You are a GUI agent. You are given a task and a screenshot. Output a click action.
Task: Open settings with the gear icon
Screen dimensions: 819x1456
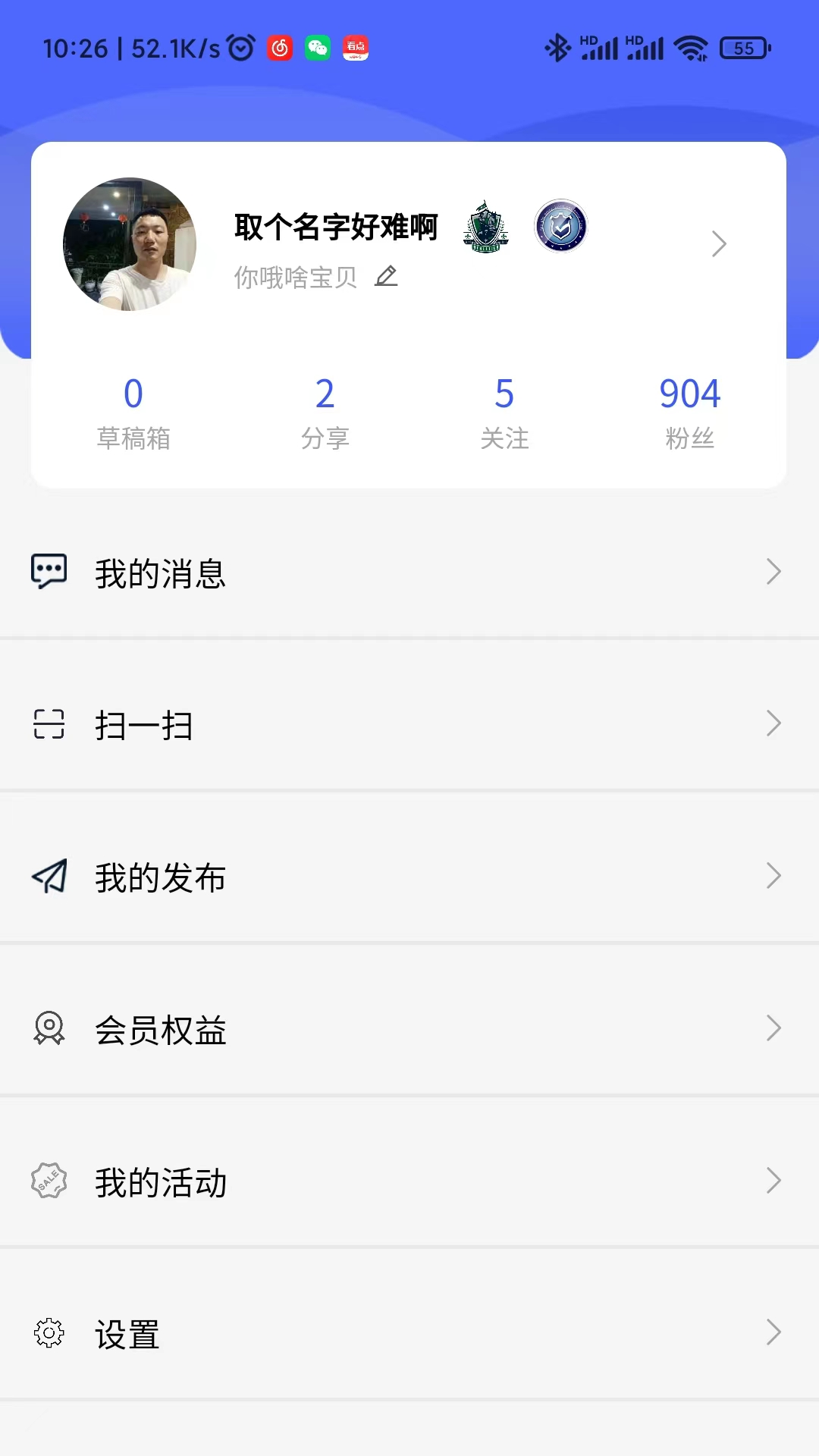point(49,1333)
